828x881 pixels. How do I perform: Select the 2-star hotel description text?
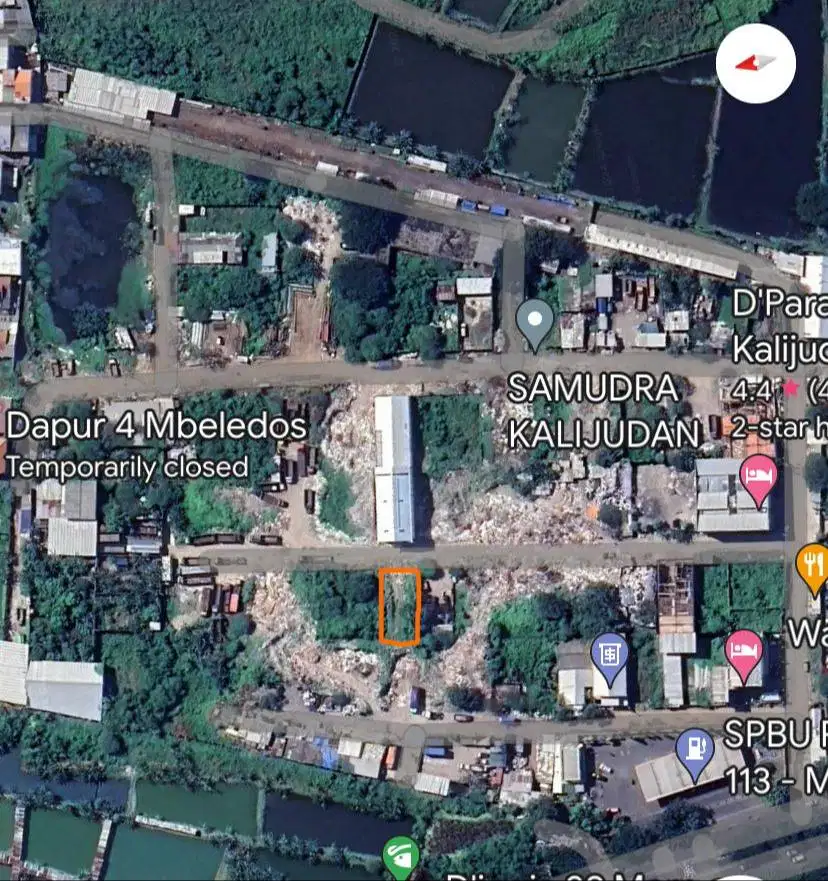tap(775, 425)
